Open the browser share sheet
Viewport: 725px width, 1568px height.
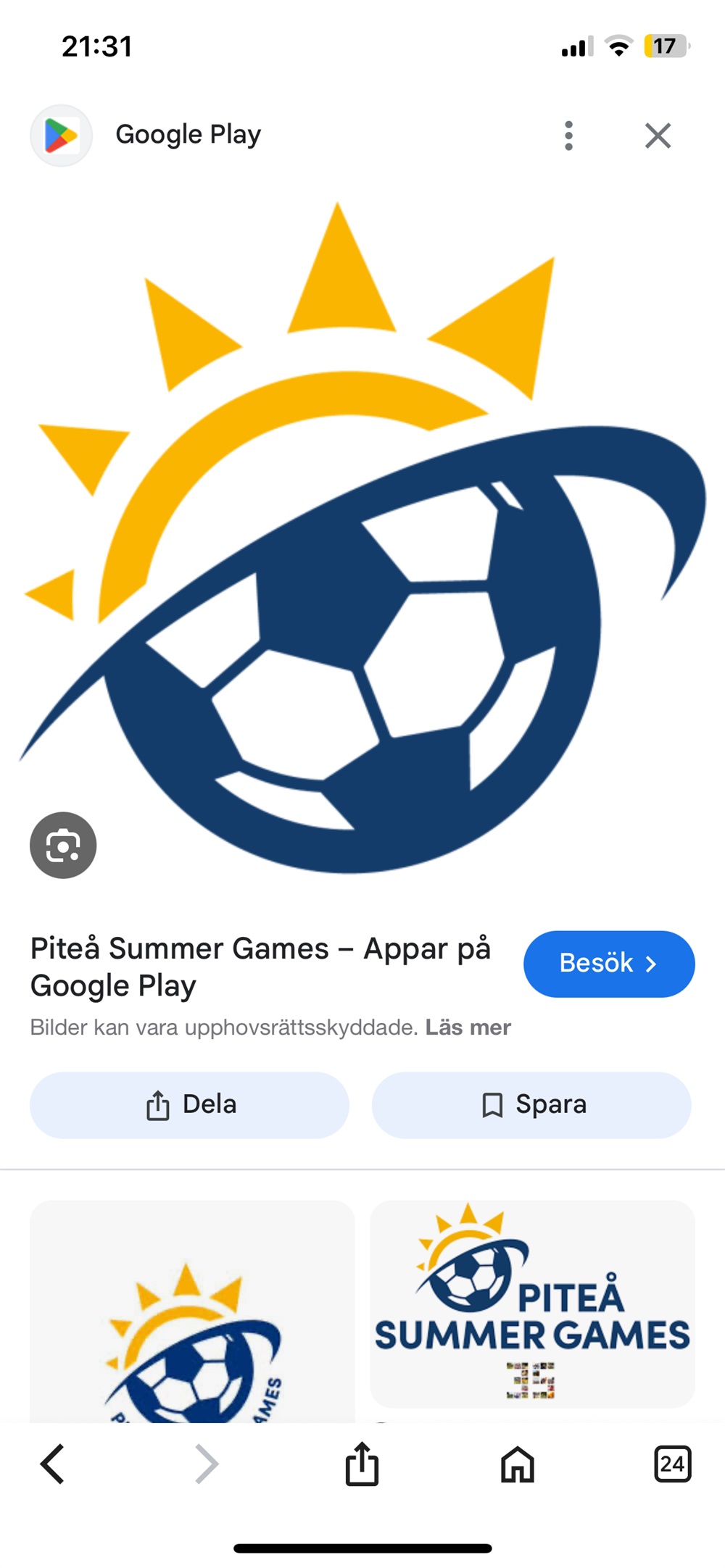362,1464
